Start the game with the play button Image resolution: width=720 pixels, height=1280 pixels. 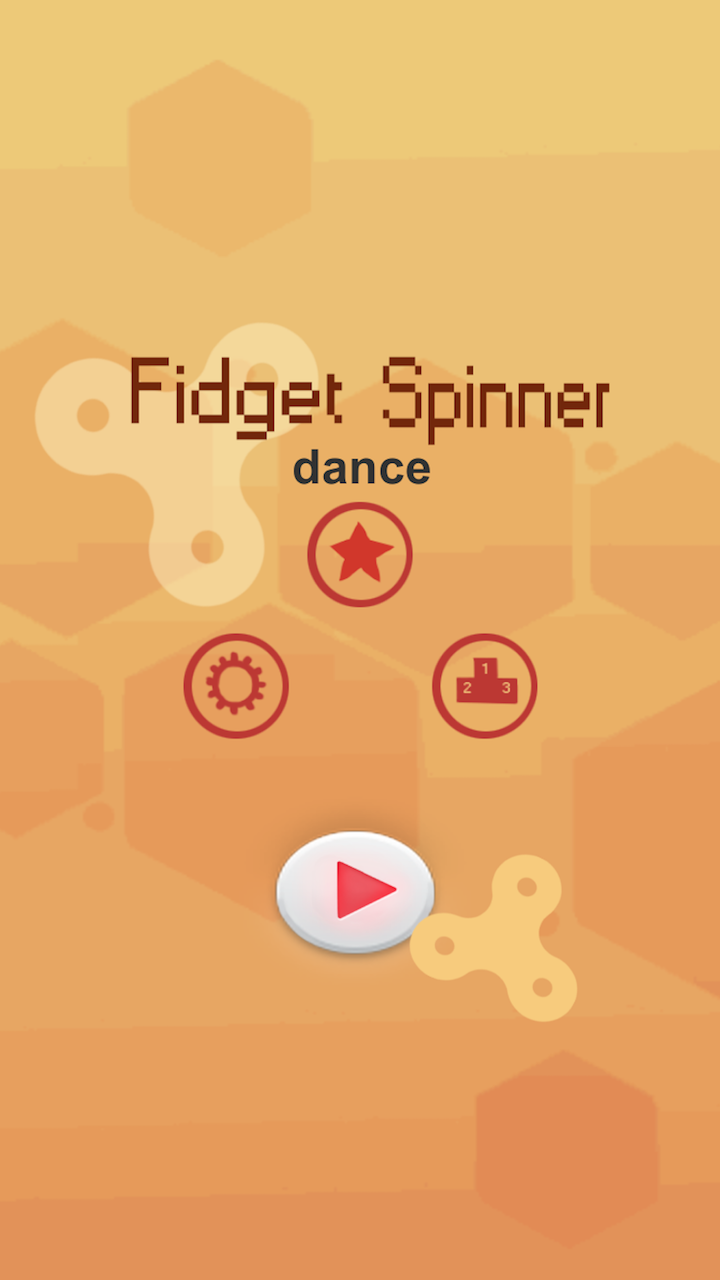356,890
